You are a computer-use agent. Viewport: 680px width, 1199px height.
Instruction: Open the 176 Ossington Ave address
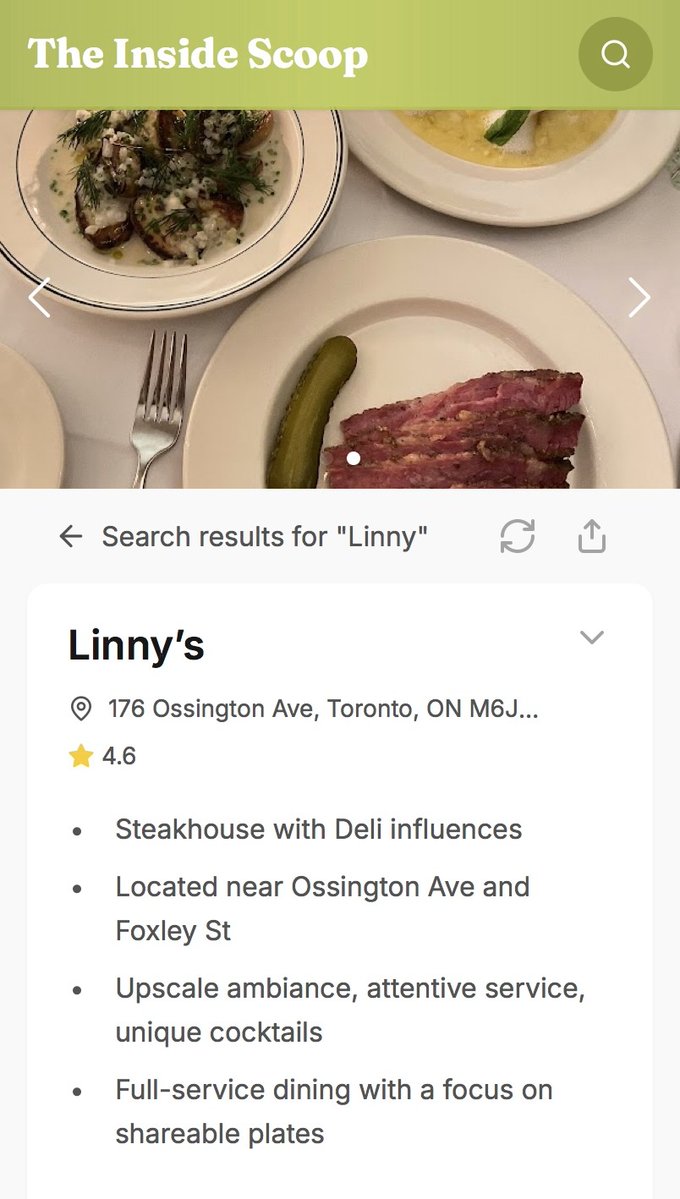(323, 710)
